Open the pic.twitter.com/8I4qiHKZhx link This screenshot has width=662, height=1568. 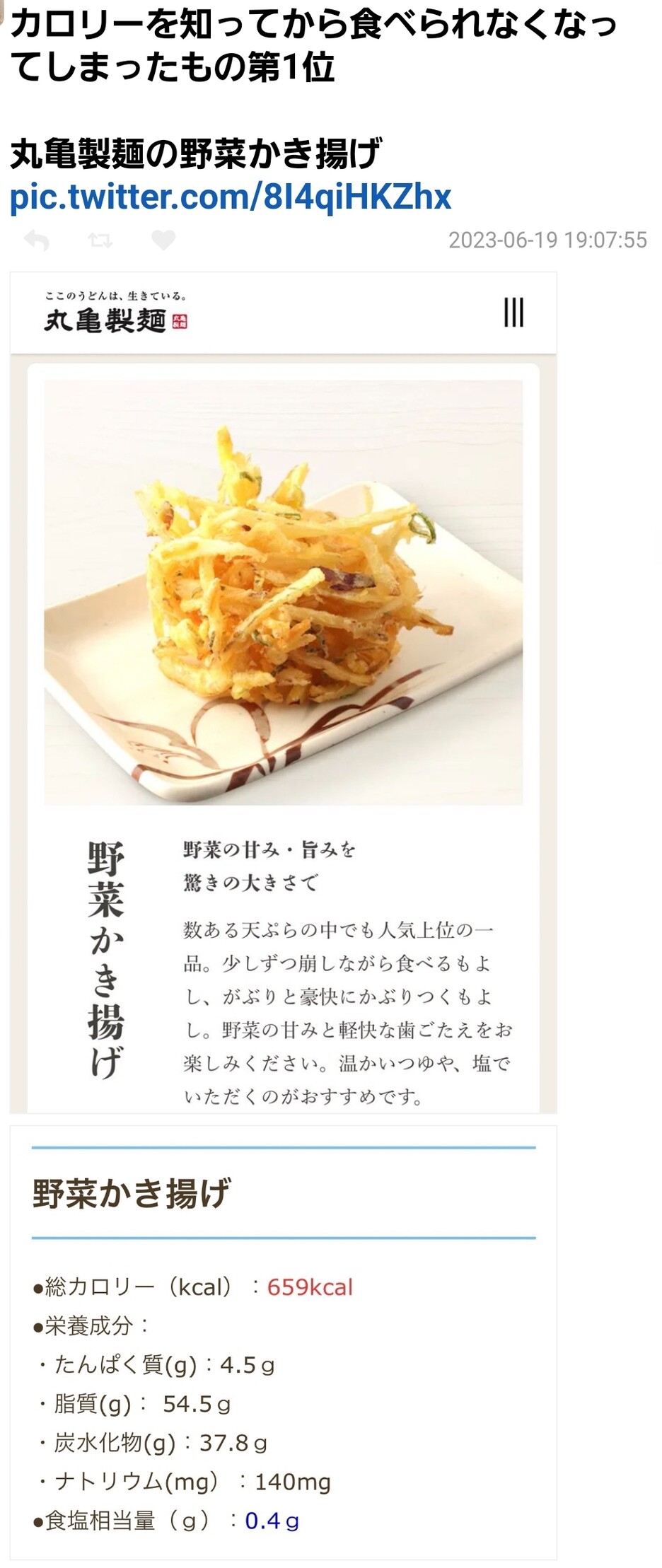[x=231, y=197]
